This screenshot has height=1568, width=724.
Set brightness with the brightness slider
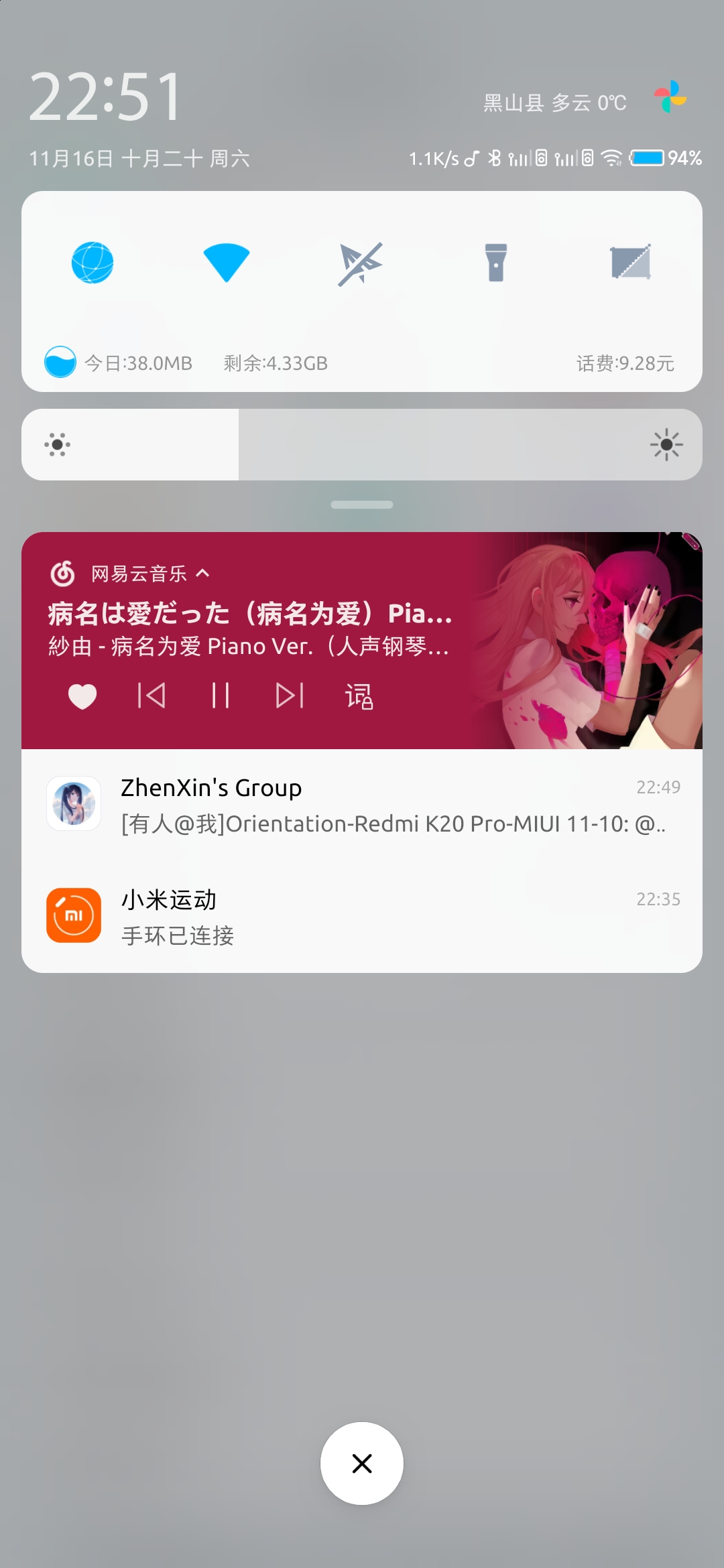(x=362, y=445)
